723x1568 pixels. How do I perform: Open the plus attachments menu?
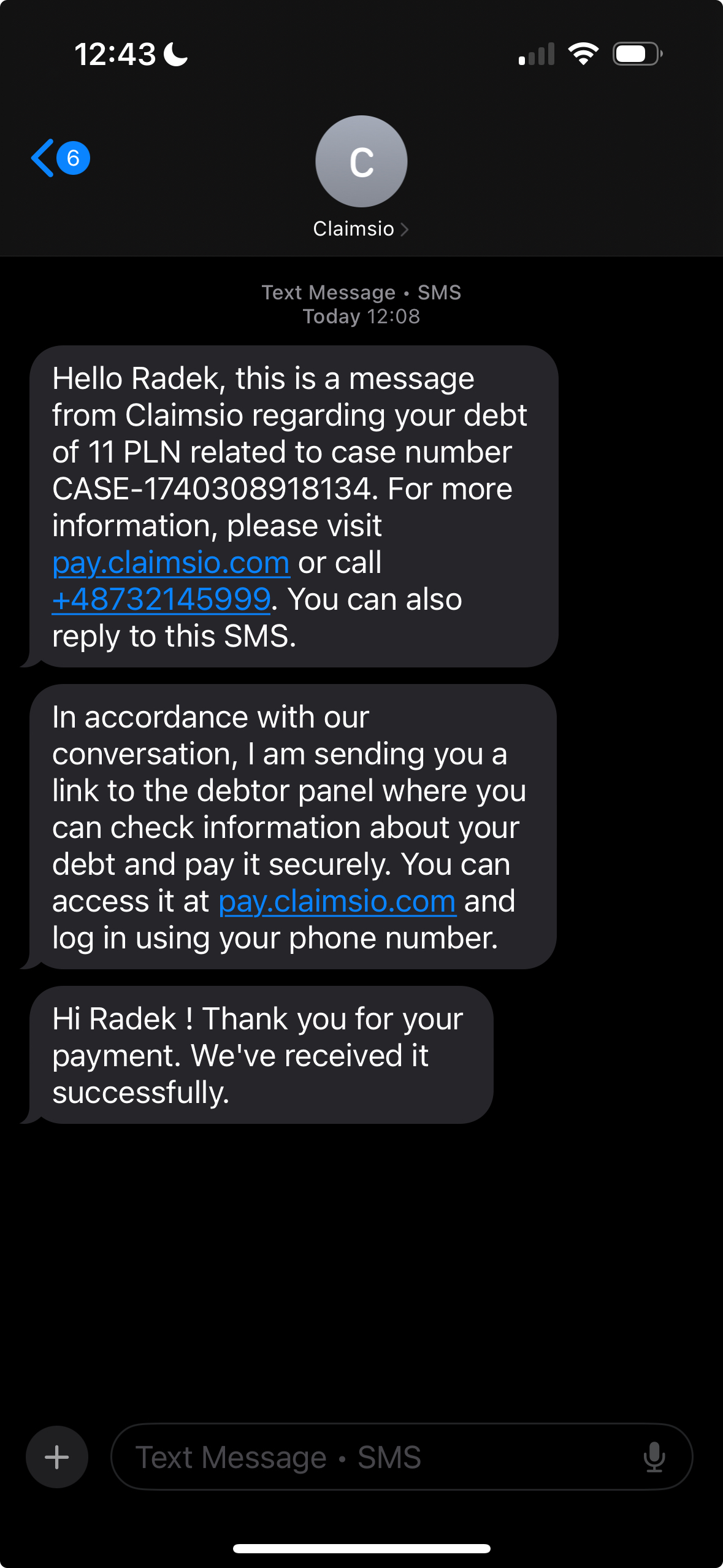click(57, 1457)
